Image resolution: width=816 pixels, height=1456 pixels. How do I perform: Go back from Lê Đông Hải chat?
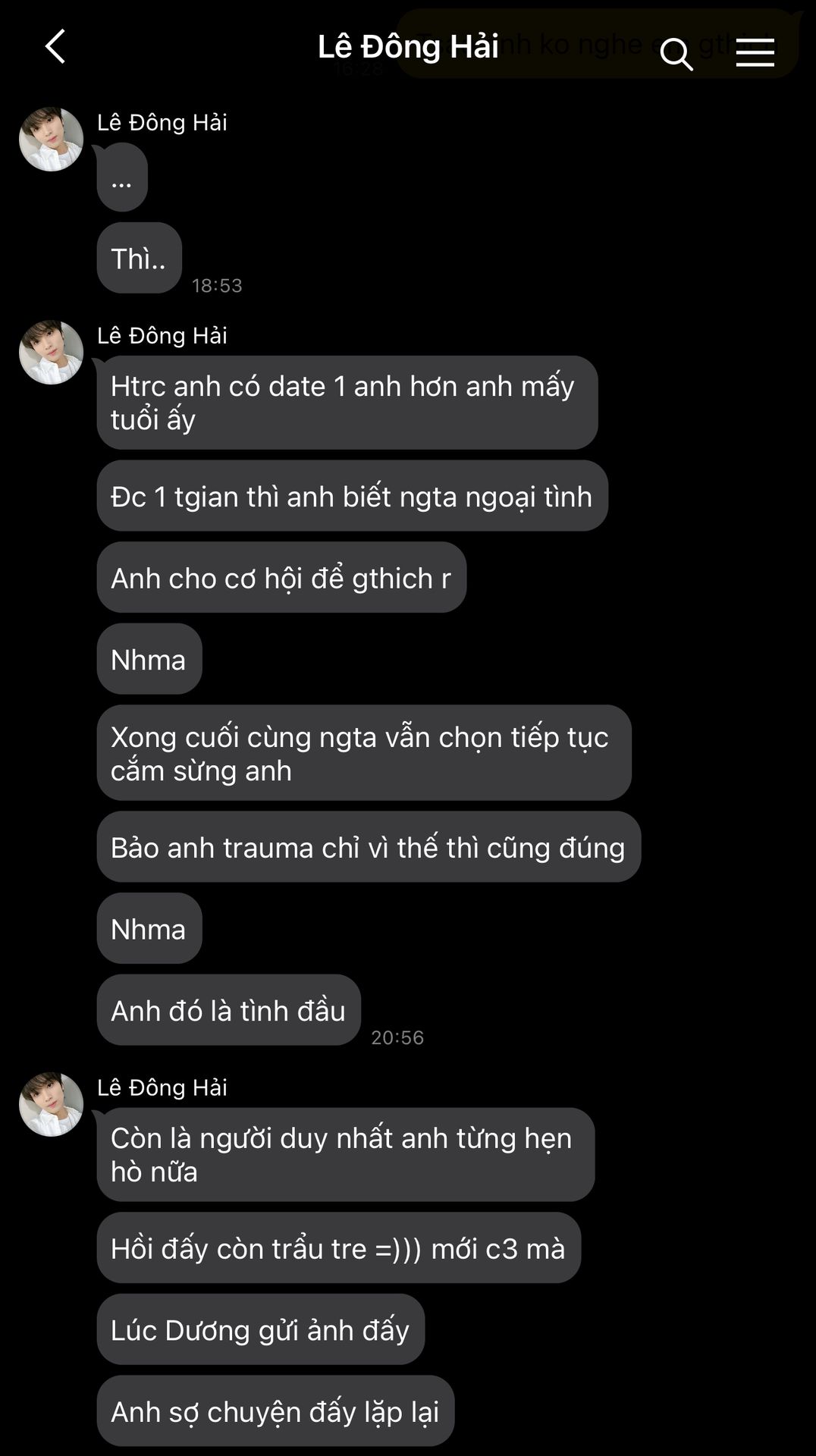point(55,47)
